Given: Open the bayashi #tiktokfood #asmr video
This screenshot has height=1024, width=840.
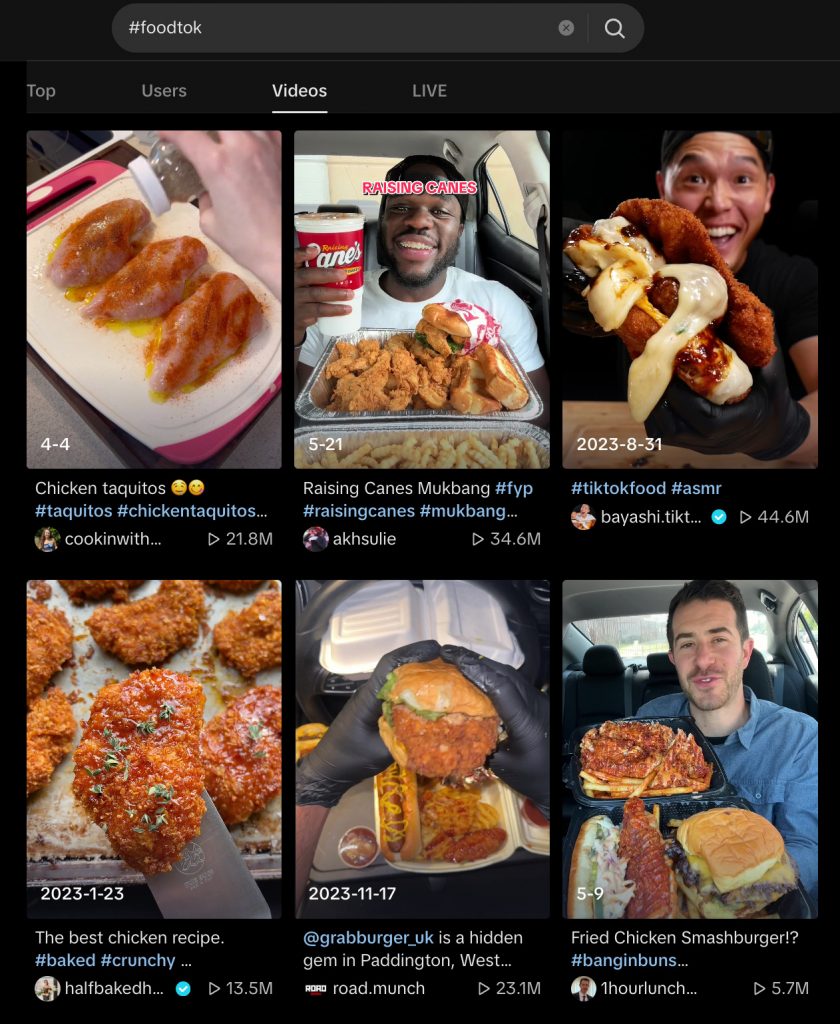Looking at the screenshot, I should (689, 299).
